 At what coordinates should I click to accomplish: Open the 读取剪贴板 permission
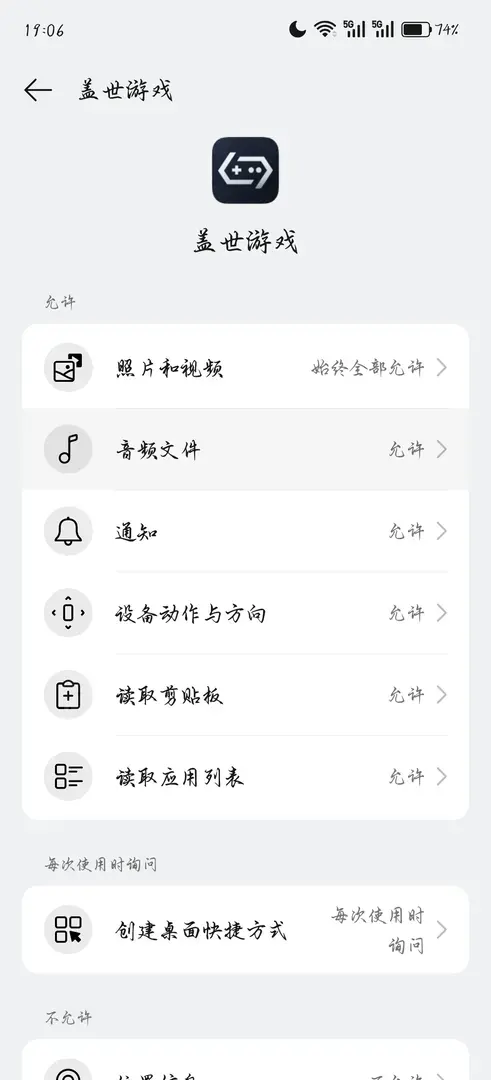pyautogui.click(x=245, y=694)
